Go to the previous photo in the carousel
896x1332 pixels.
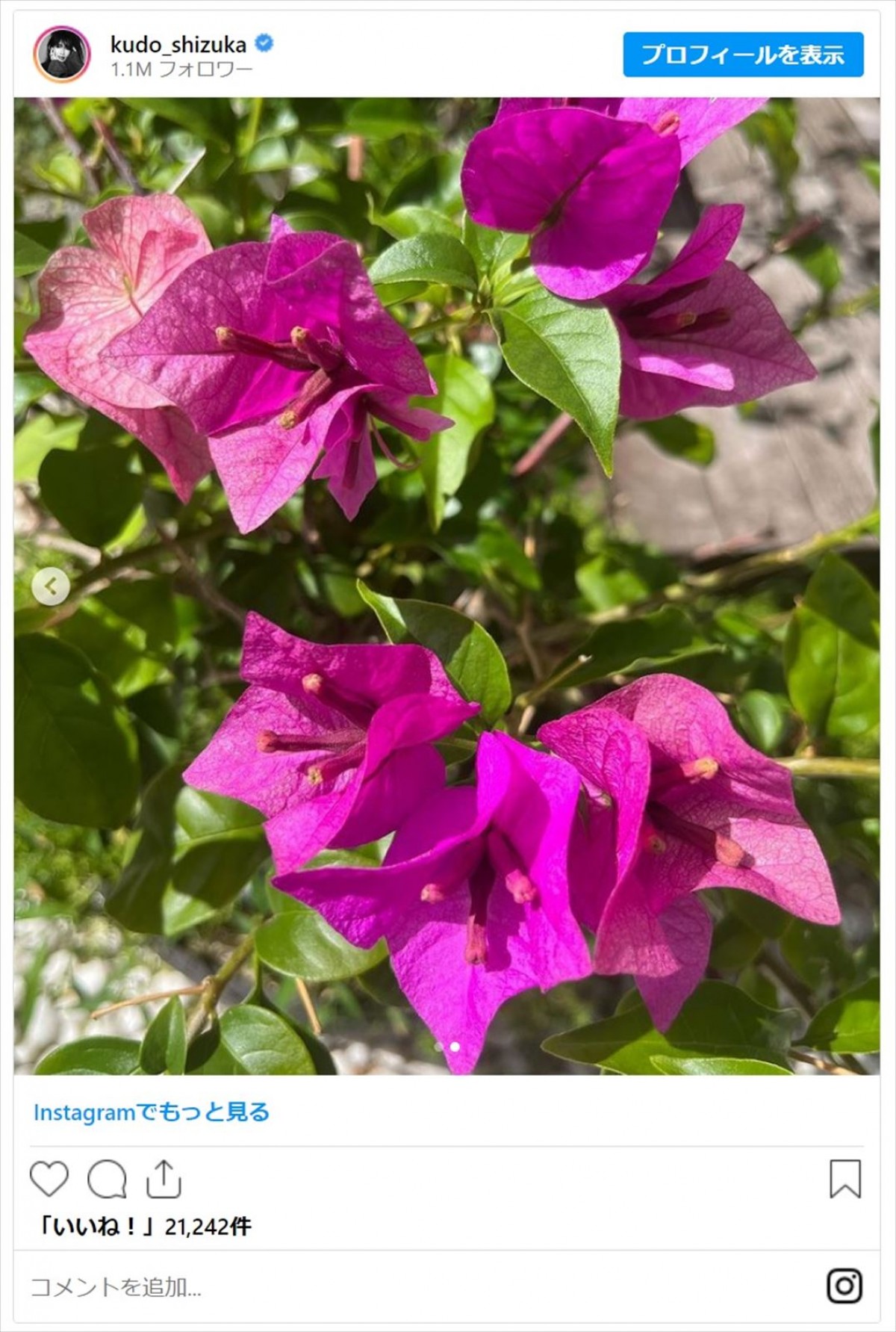51,586
